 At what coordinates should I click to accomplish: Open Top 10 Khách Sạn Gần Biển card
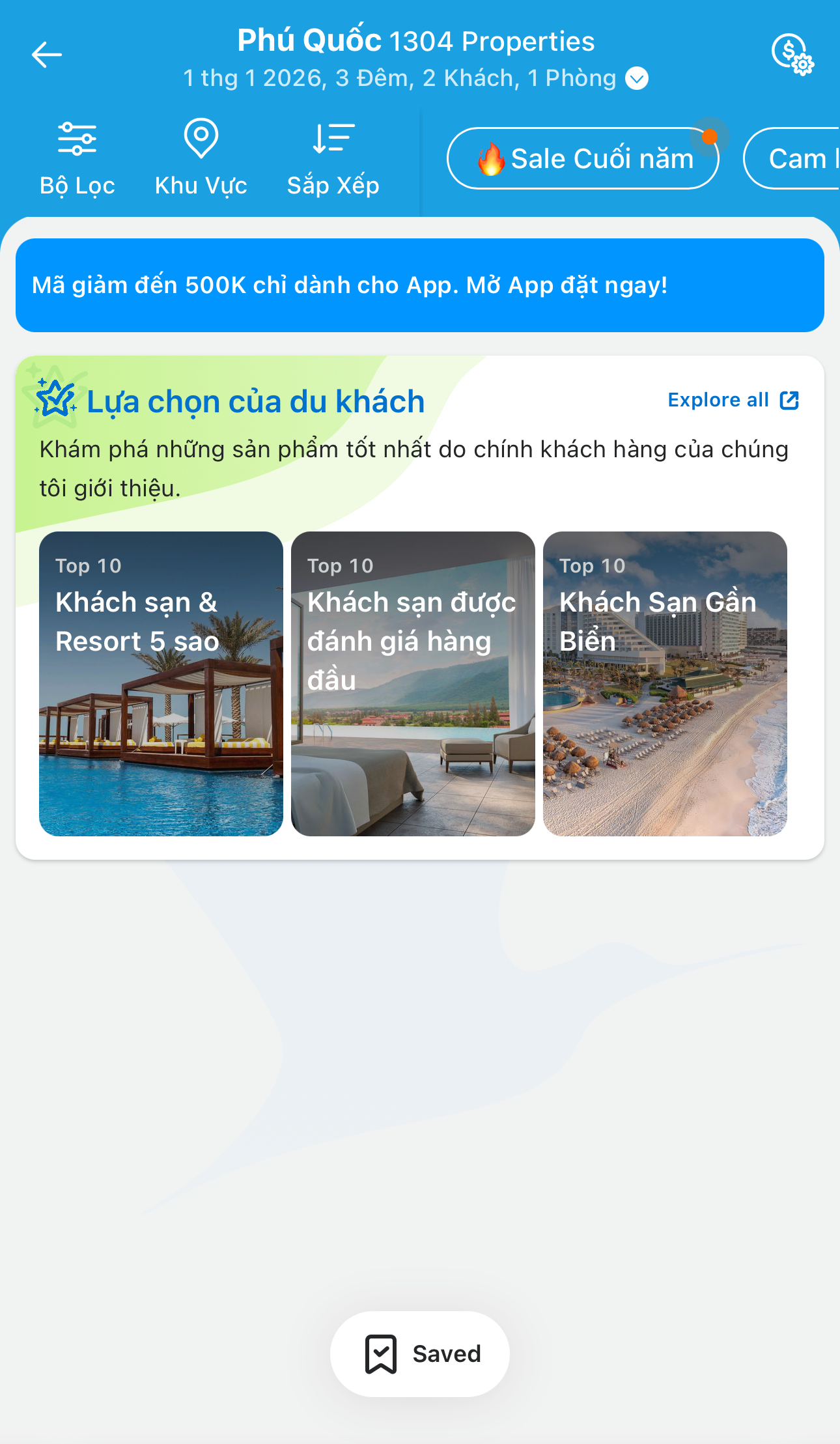coord(665,684)
